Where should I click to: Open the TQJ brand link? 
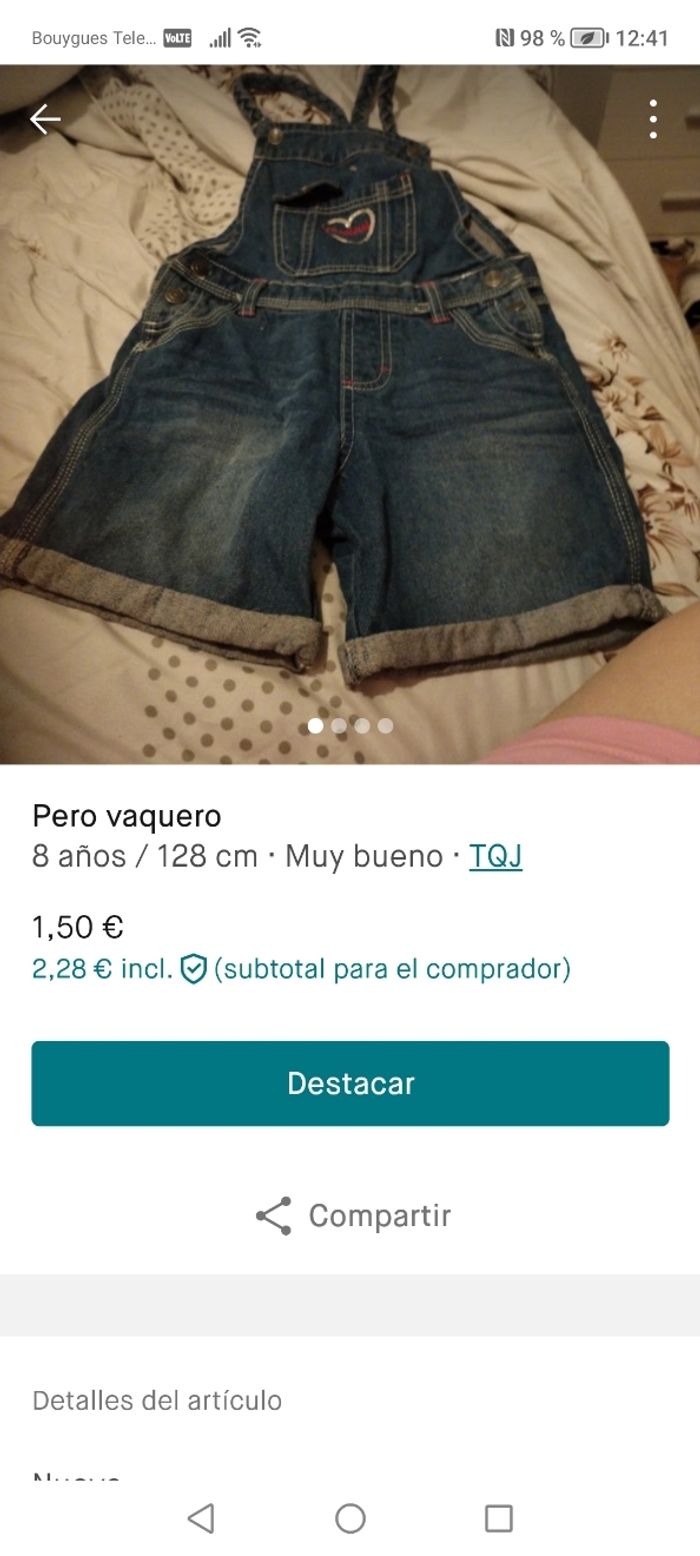pyautogui.click(x=495, y=856)
